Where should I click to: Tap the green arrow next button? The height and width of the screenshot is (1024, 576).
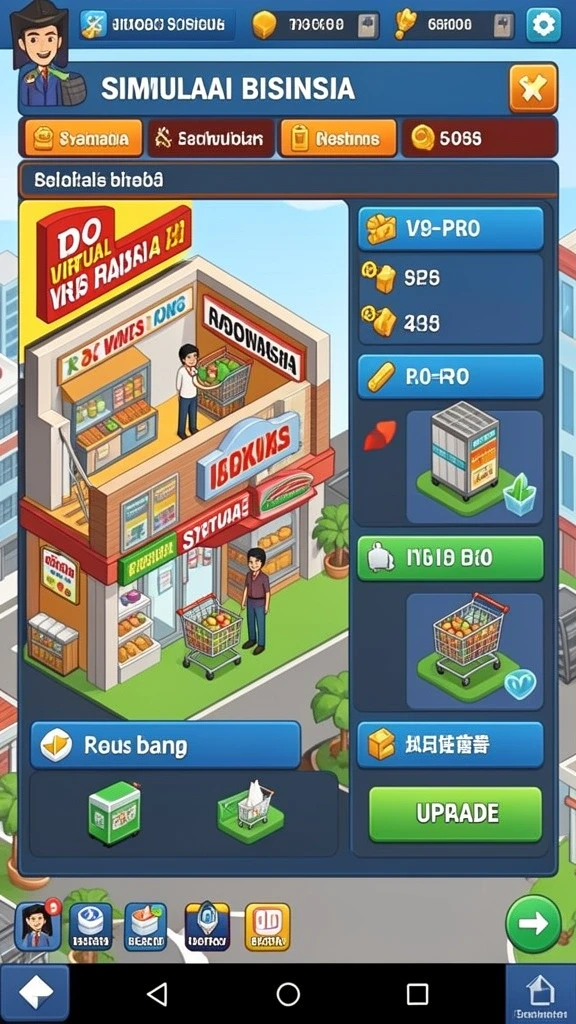tap(534, 923)
